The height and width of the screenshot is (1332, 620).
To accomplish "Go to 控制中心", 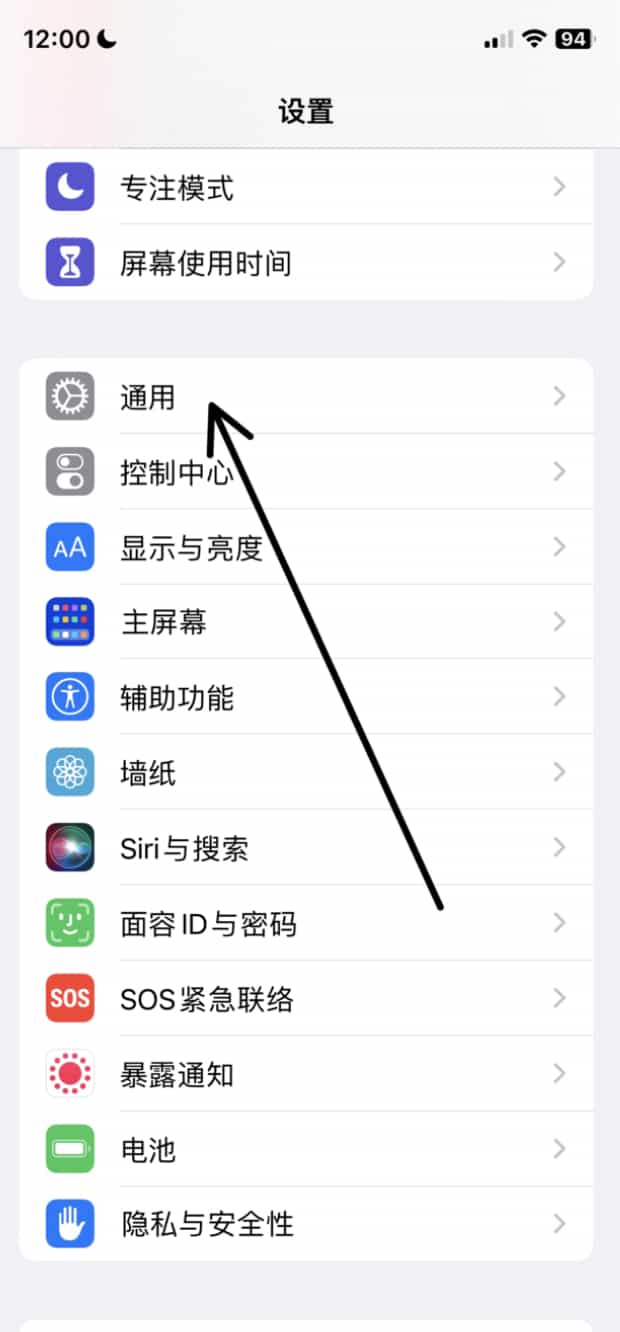I will pyautogui.click(x=305, y=472).
